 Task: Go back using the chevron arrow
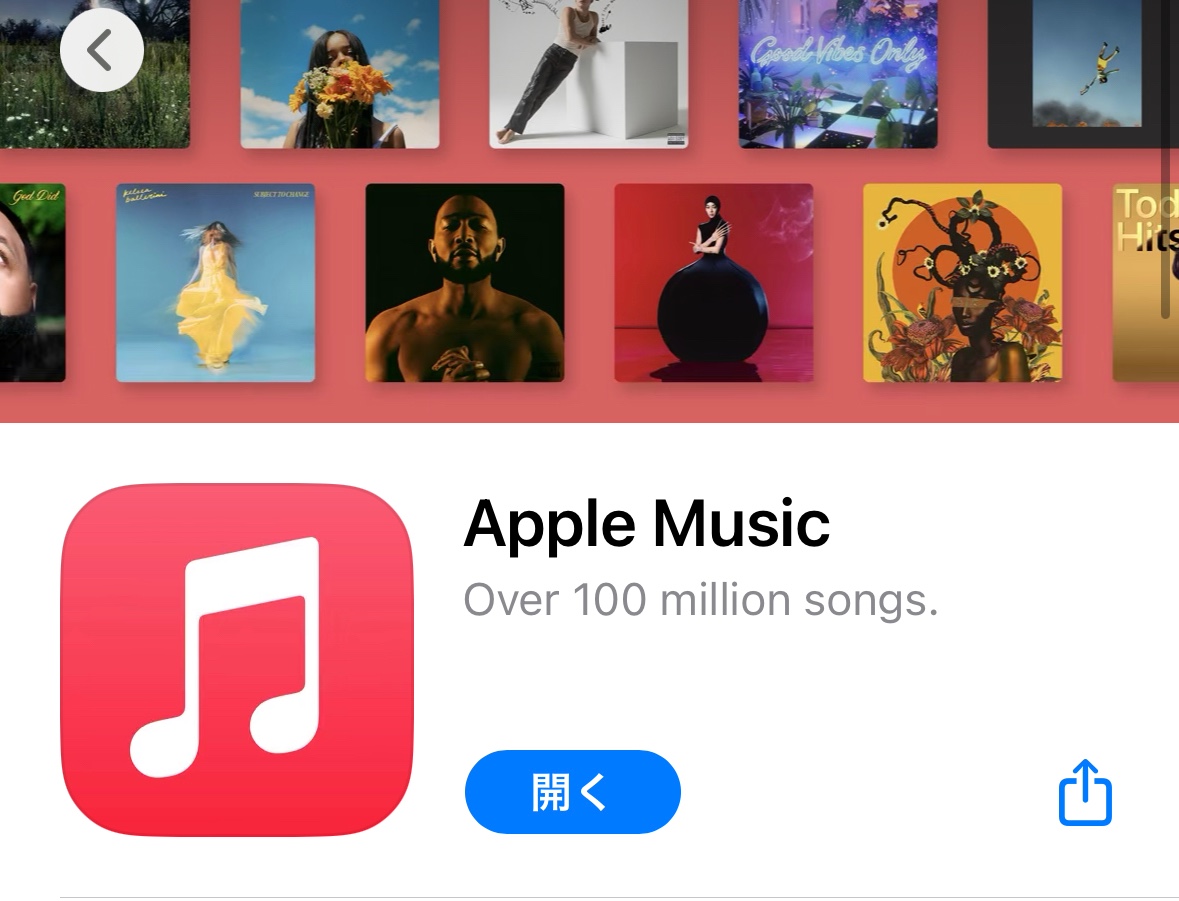[101, 50]
